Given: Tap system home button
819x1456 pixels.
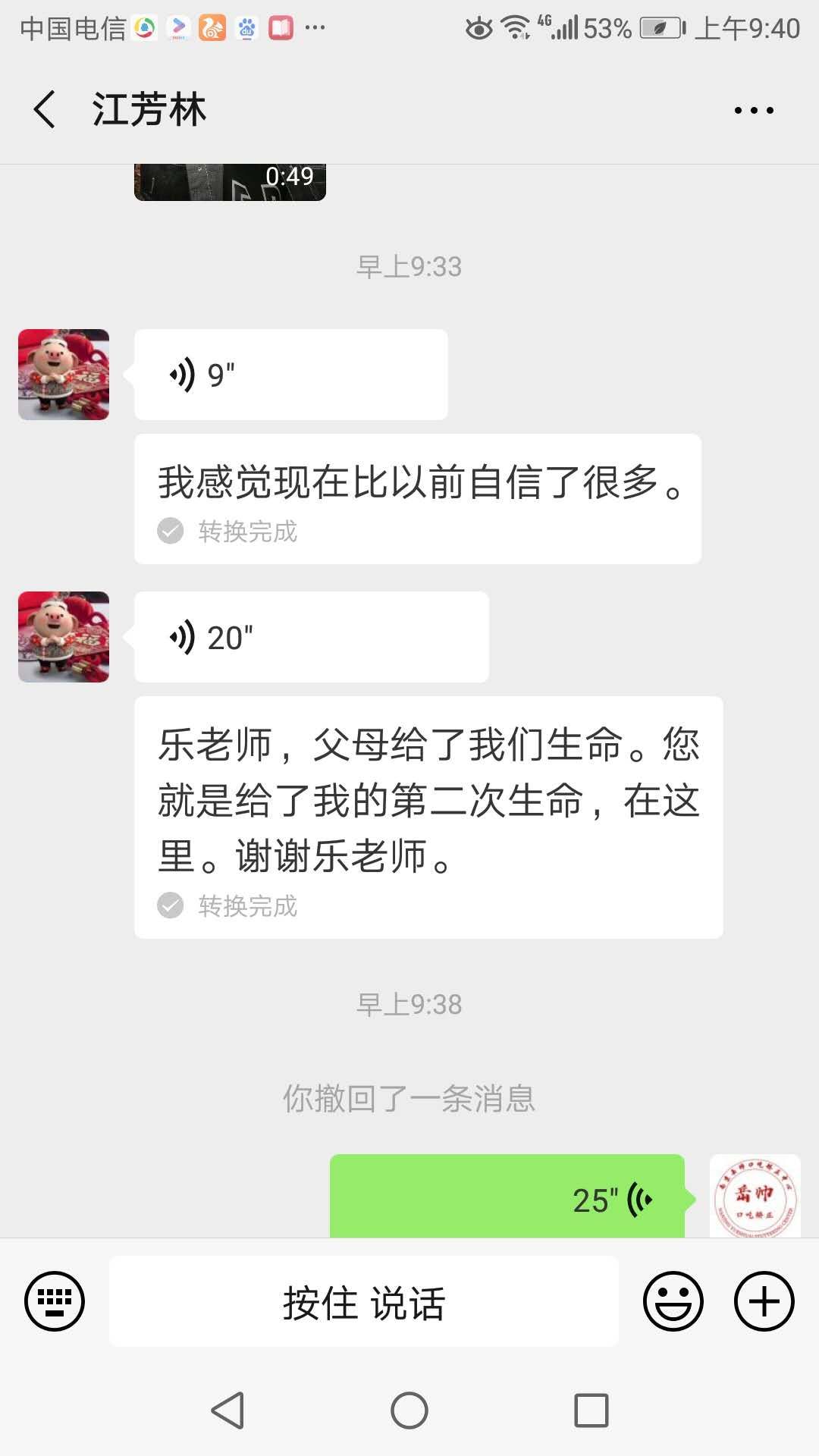Looking at the screenshot, I should point(409,1410).
